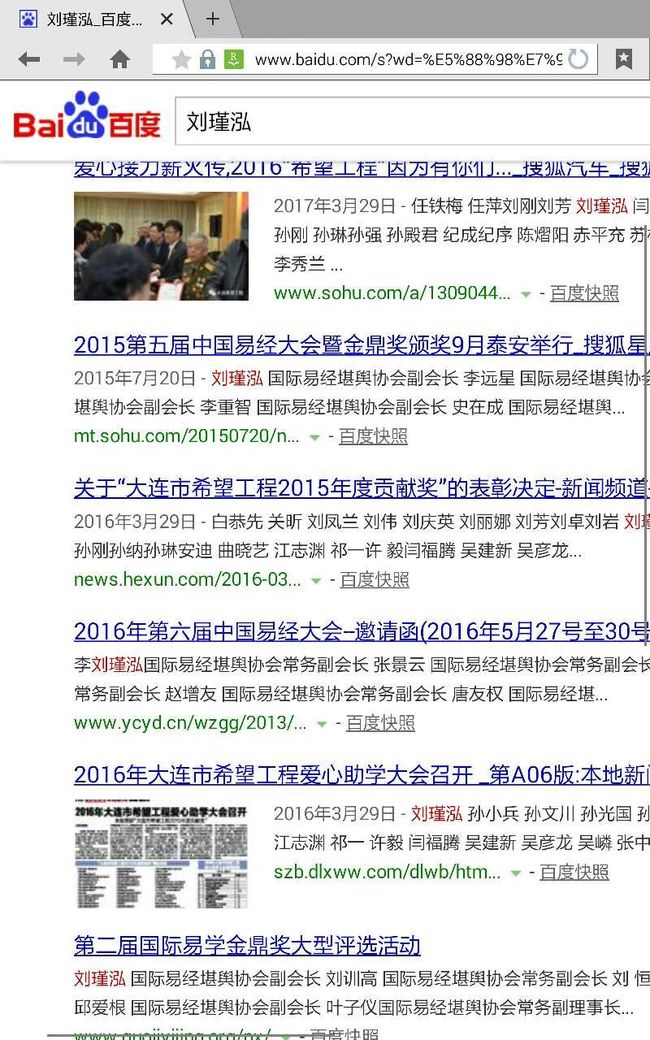The image size is (650, 1040).
Task: View 百度快照 for the www.ycyd.cn result
Action: [381, 723]
